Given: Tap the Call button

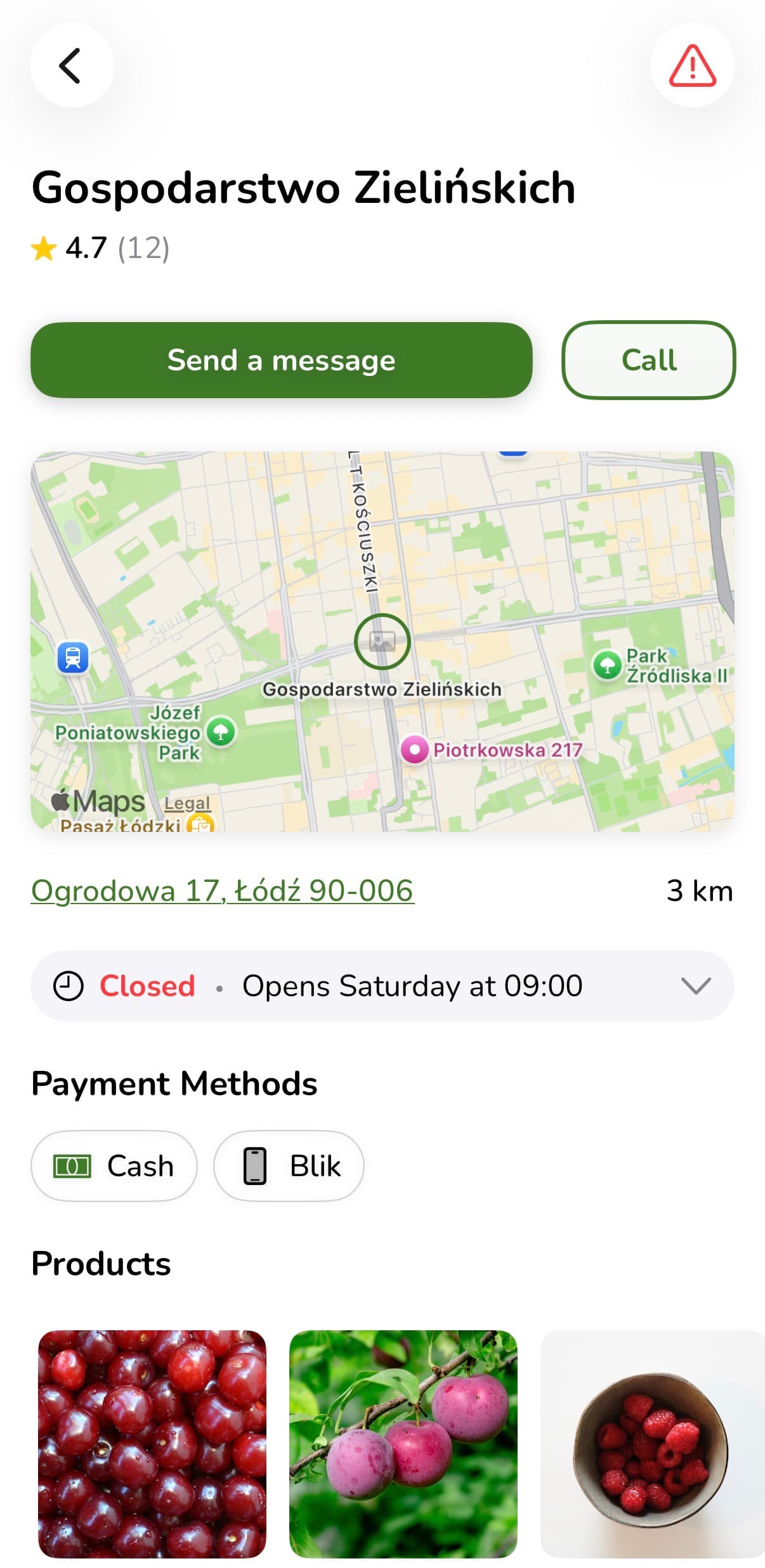Looking at the screenshot, I should (x=648, y=360).
